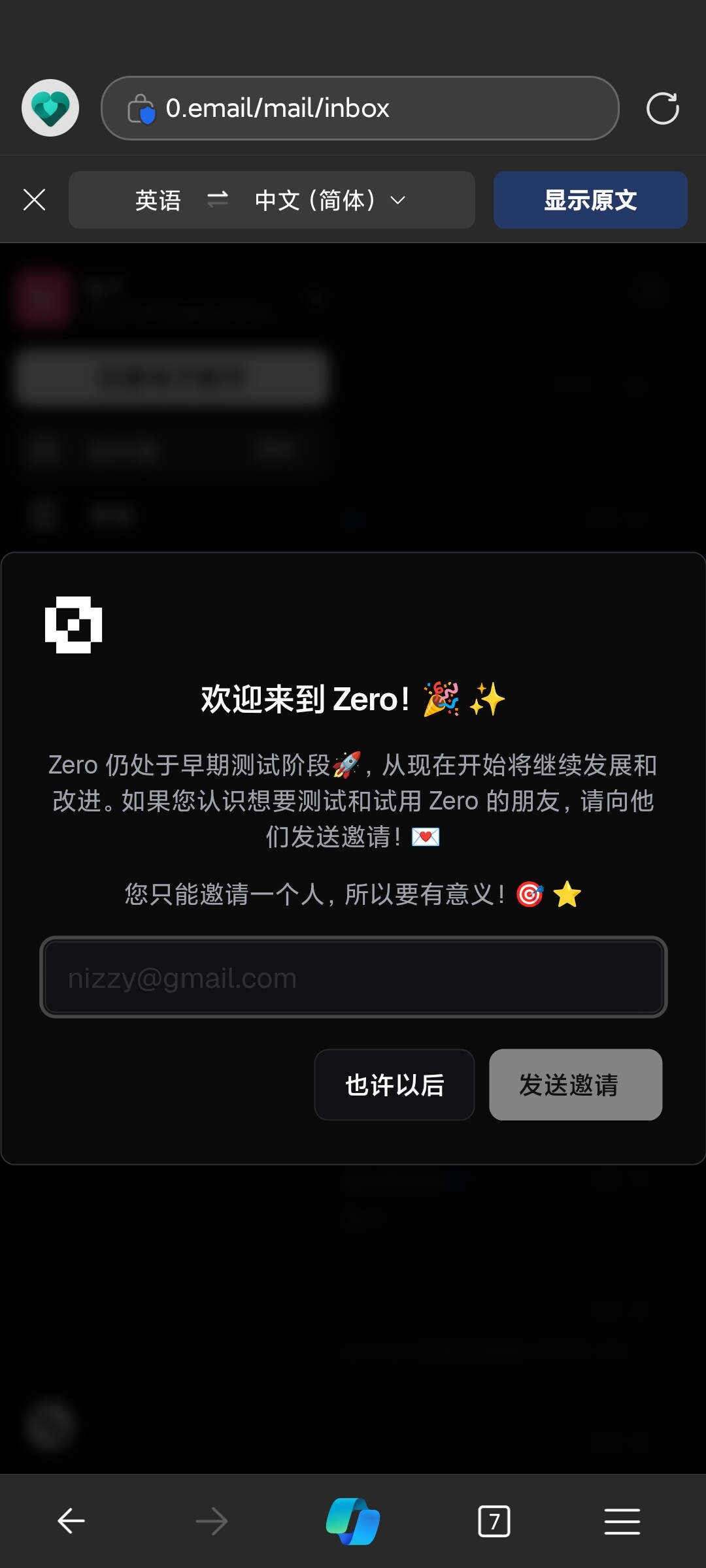Open the Copilot button in the bottom bar
This screenshot has width=706, height=1568.
pyautogui.click(x=353, y=1521)
